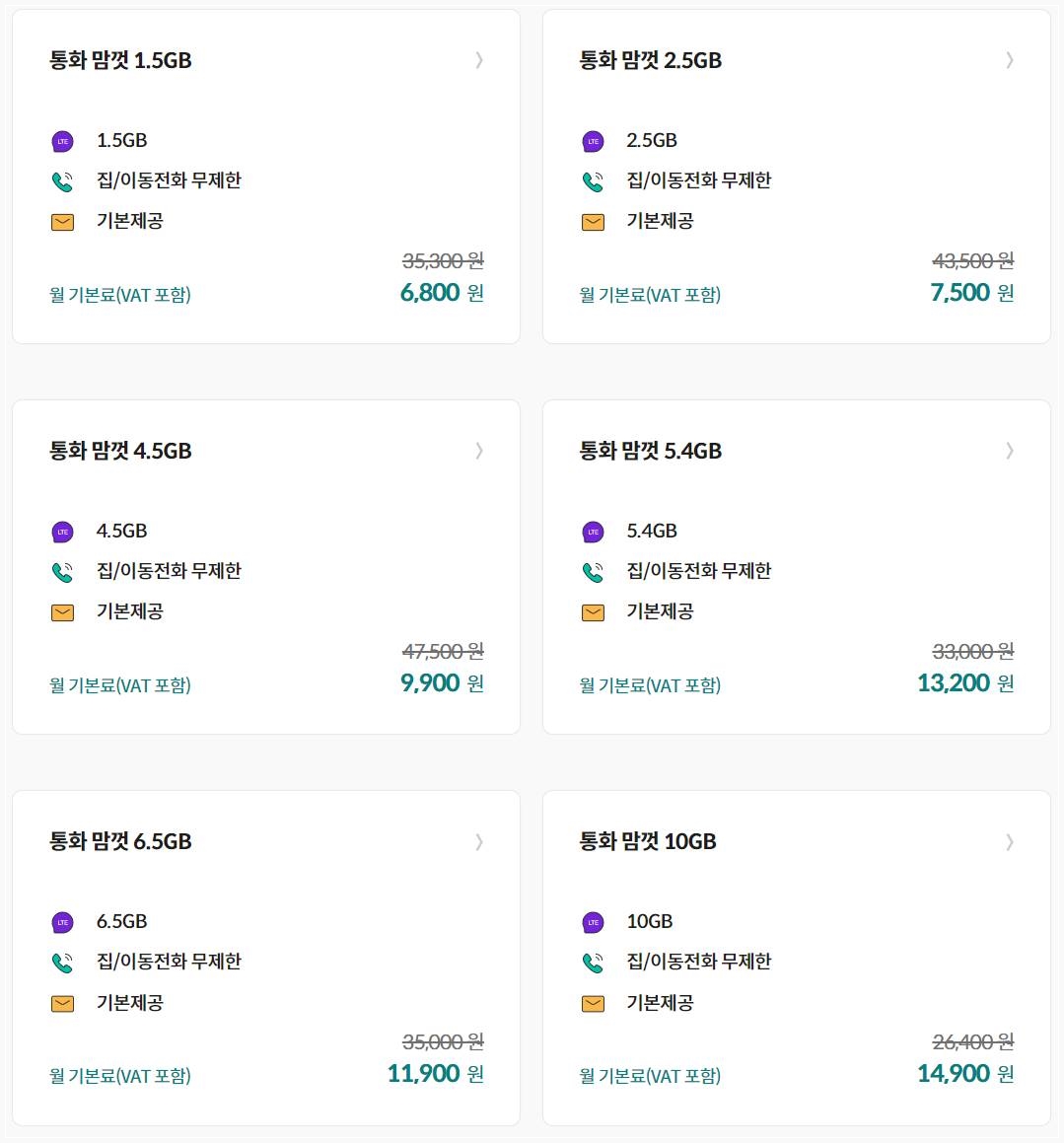The image size is (1064, 1143).
Task: Open the chevron on 통화 맘껏 5.4GB card
Action: 1010,451
